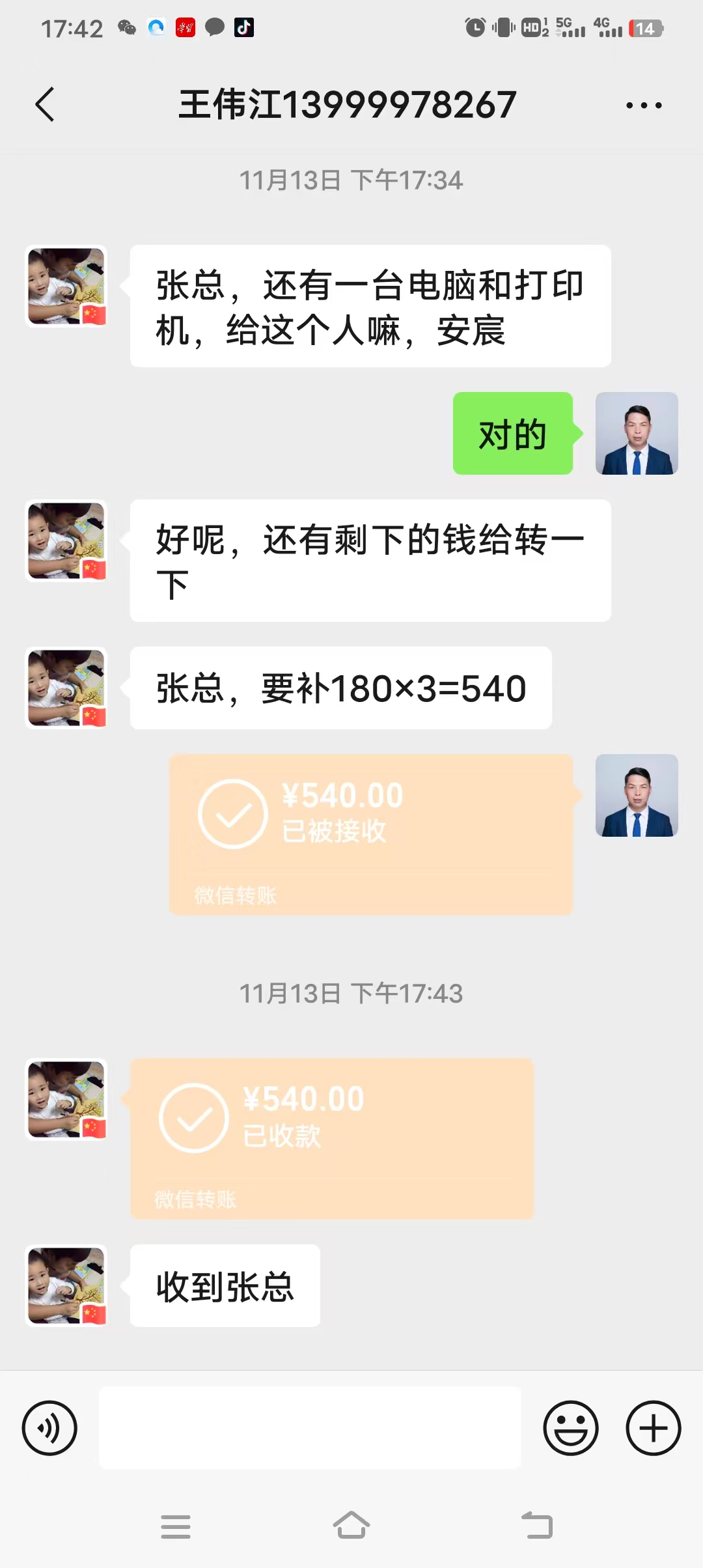Switch to voice message input

tap(49, 1428)
